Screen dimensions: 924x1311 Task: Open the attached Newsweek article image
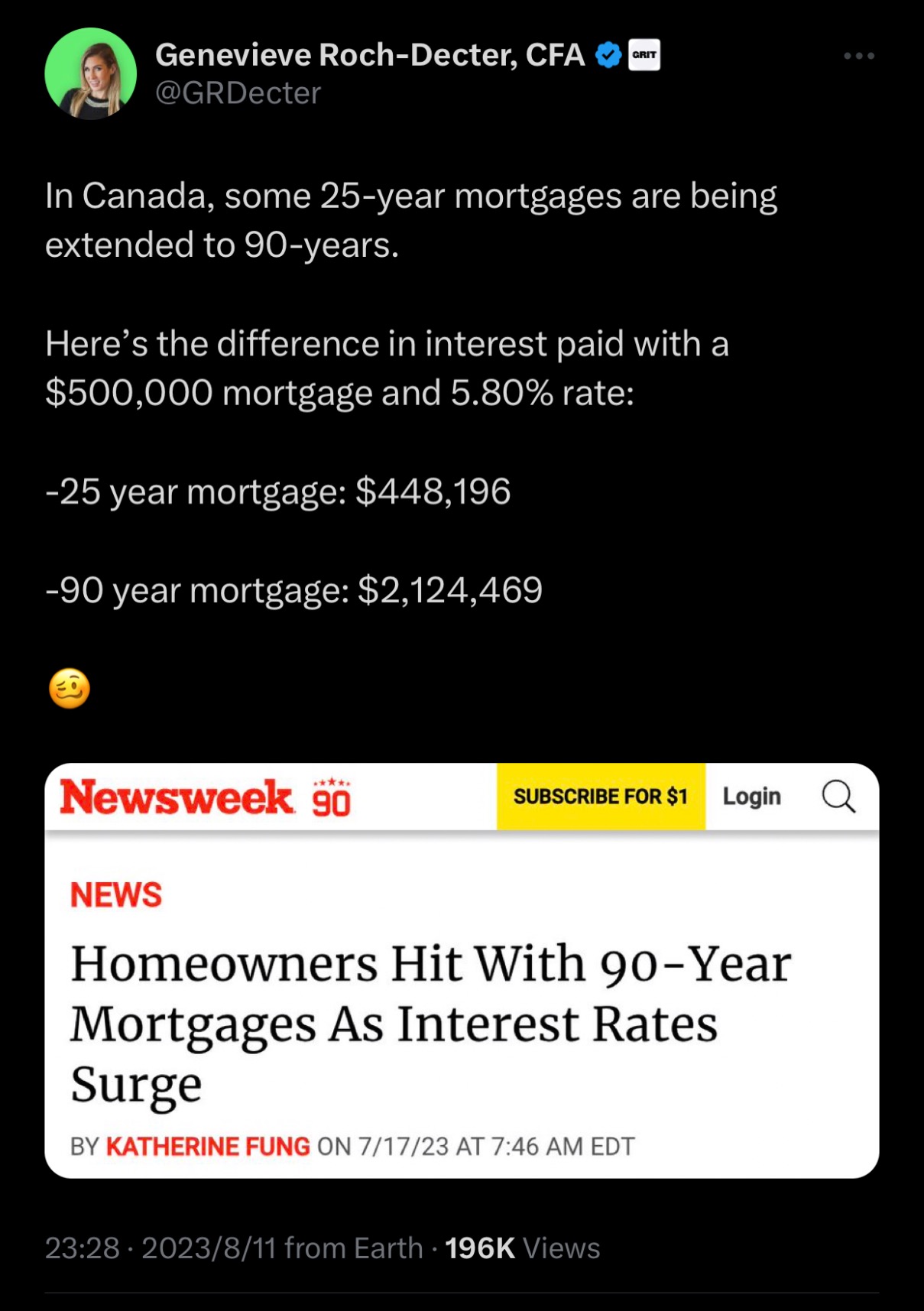click(x=462, y=994)
